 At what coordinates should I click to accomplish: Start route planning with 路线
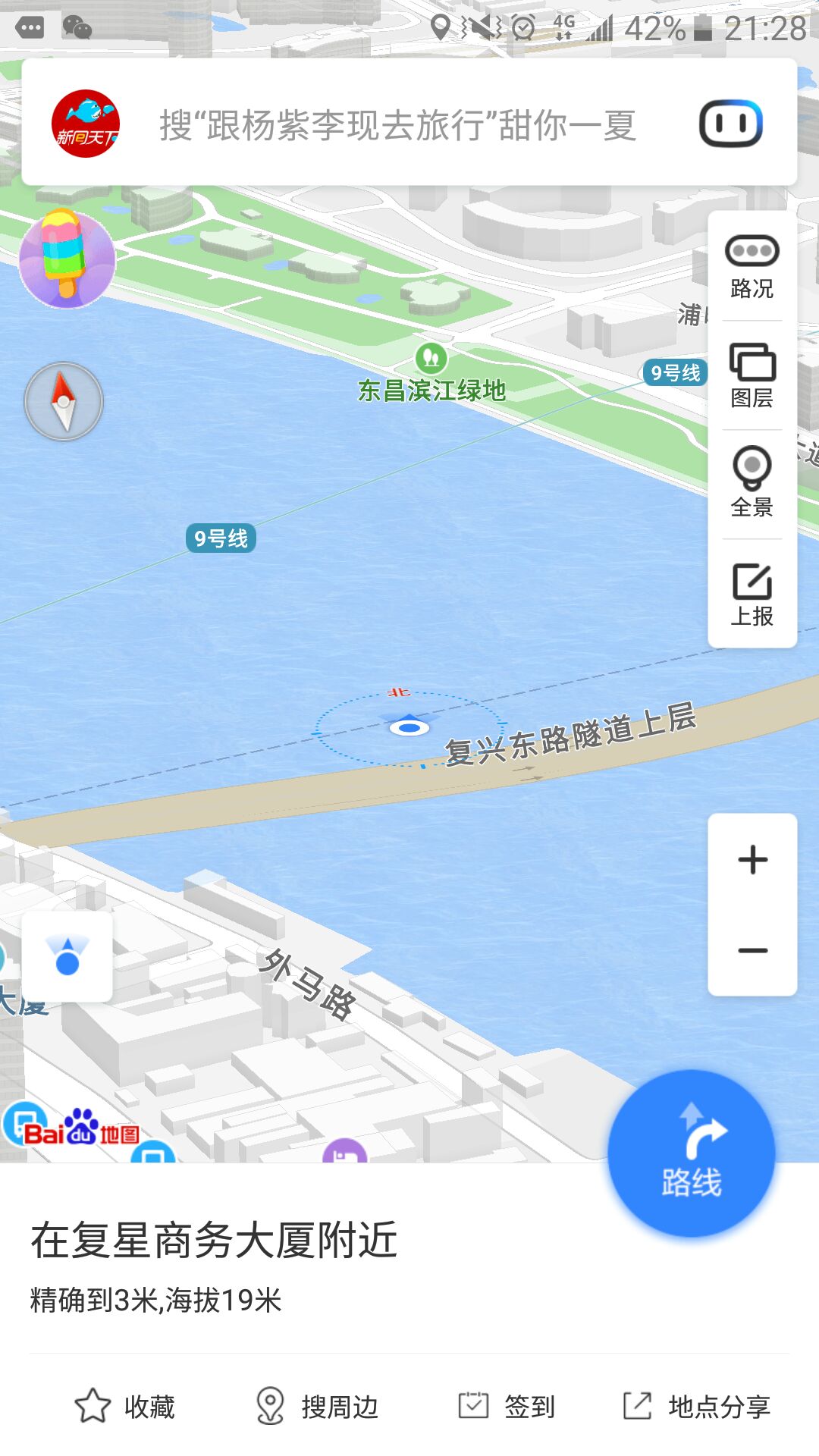coord(691,1153)
